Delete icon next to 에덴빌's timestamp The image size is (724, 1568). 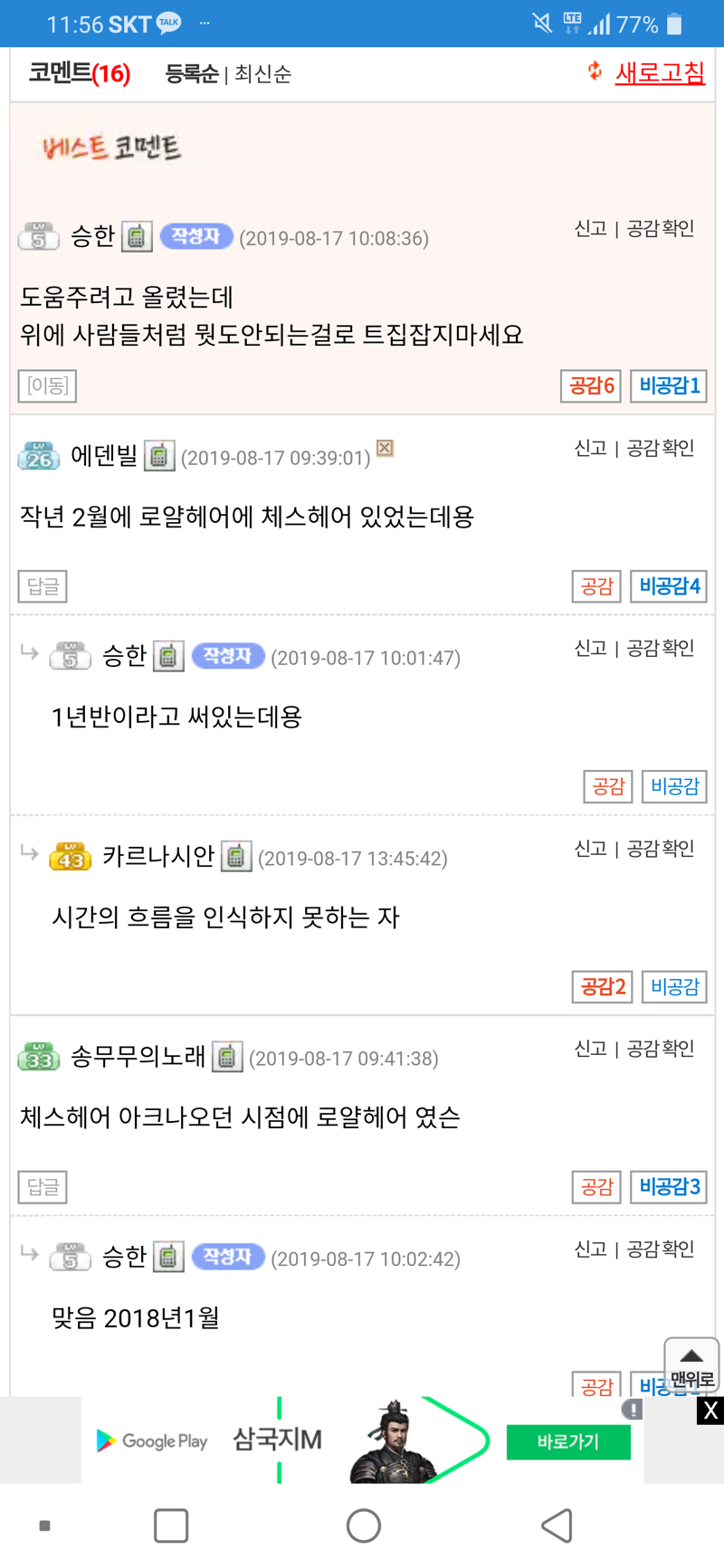coord(385,448)
